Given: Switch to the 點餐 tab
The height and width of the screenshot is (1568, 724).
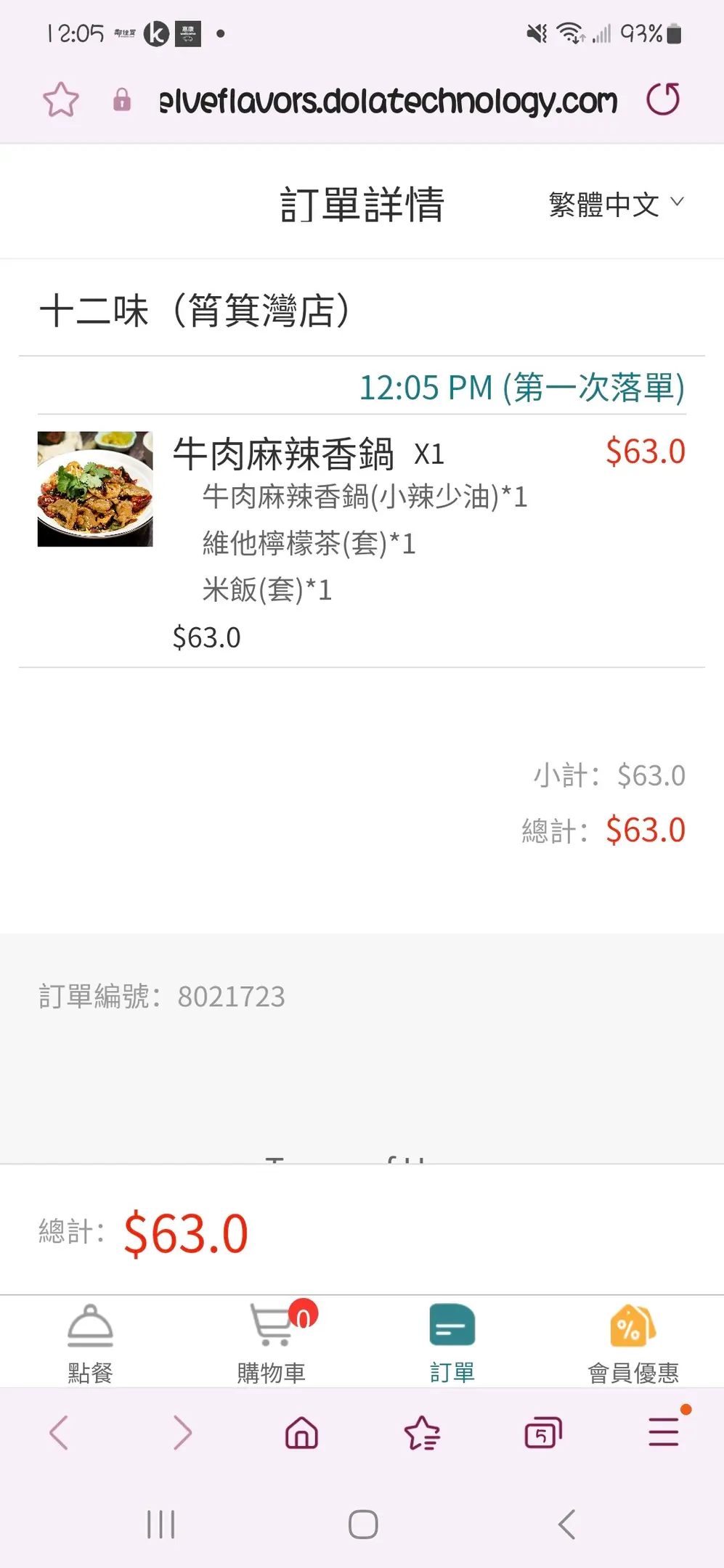Looking at the screenshot, I should coord(90,1344).
